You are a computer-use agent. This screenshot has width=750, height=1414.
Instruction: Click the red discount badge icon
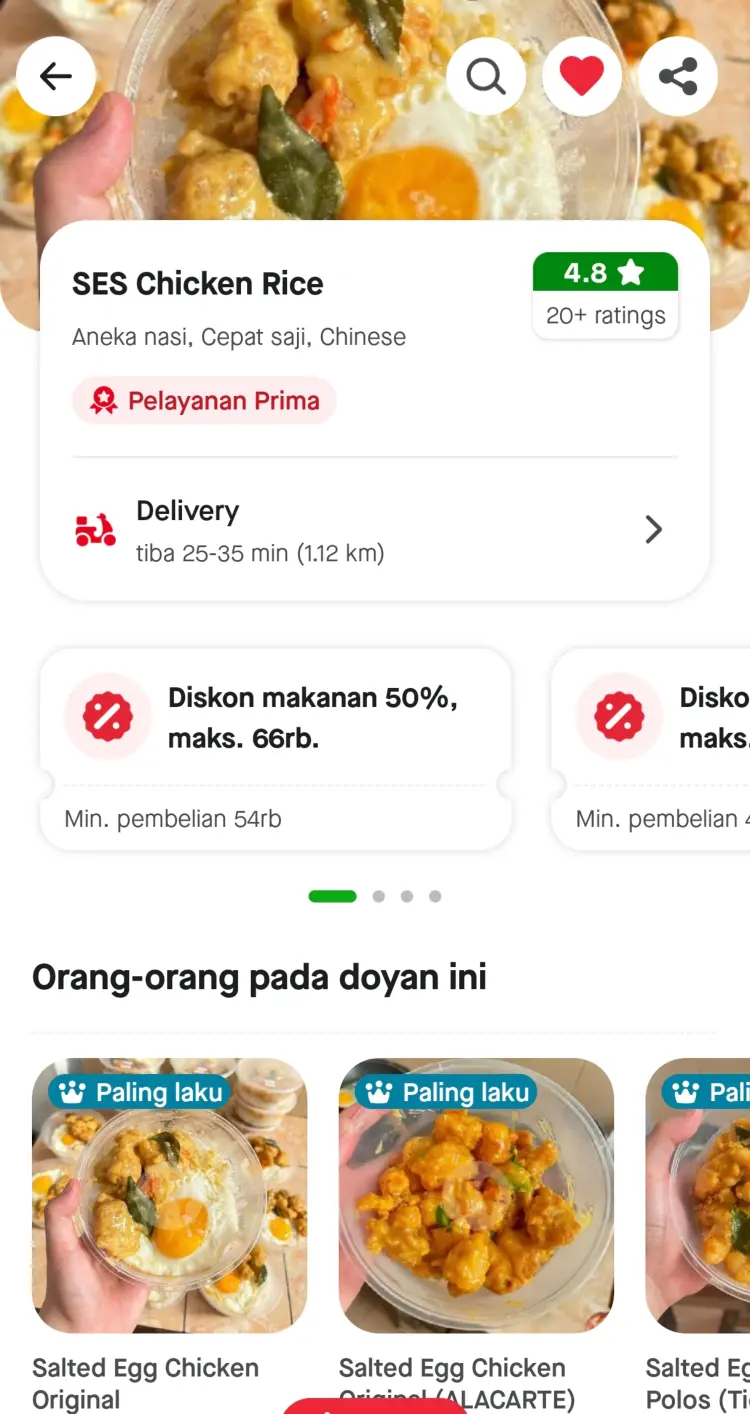click(106, 716)
